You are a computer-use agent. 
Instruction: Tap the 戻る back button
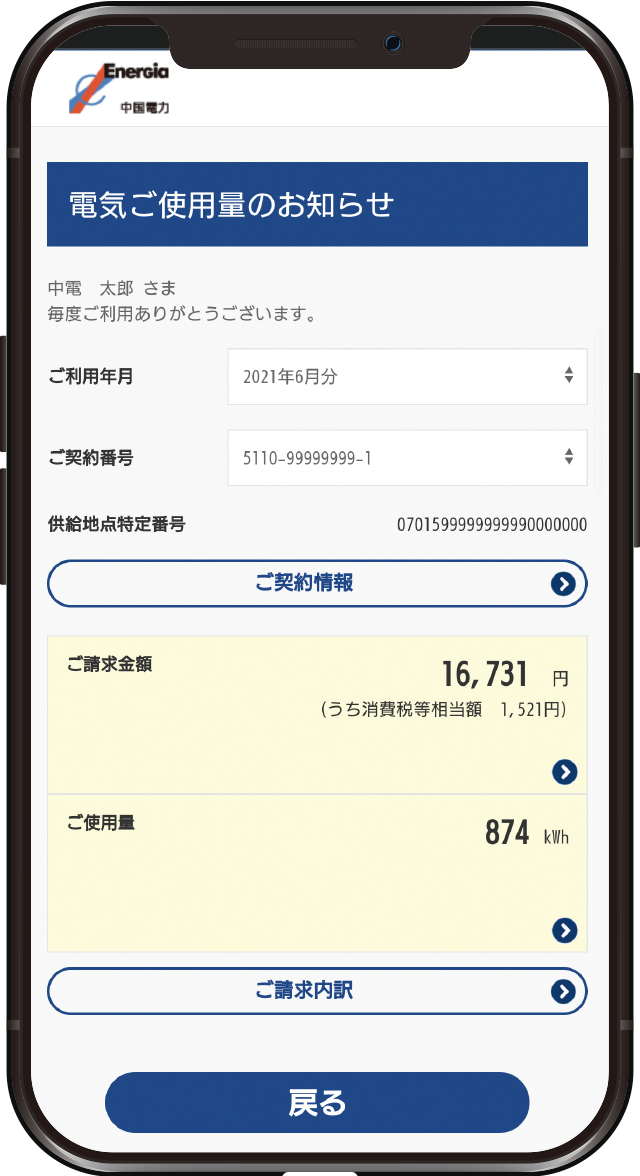(x=317, y=1102)
